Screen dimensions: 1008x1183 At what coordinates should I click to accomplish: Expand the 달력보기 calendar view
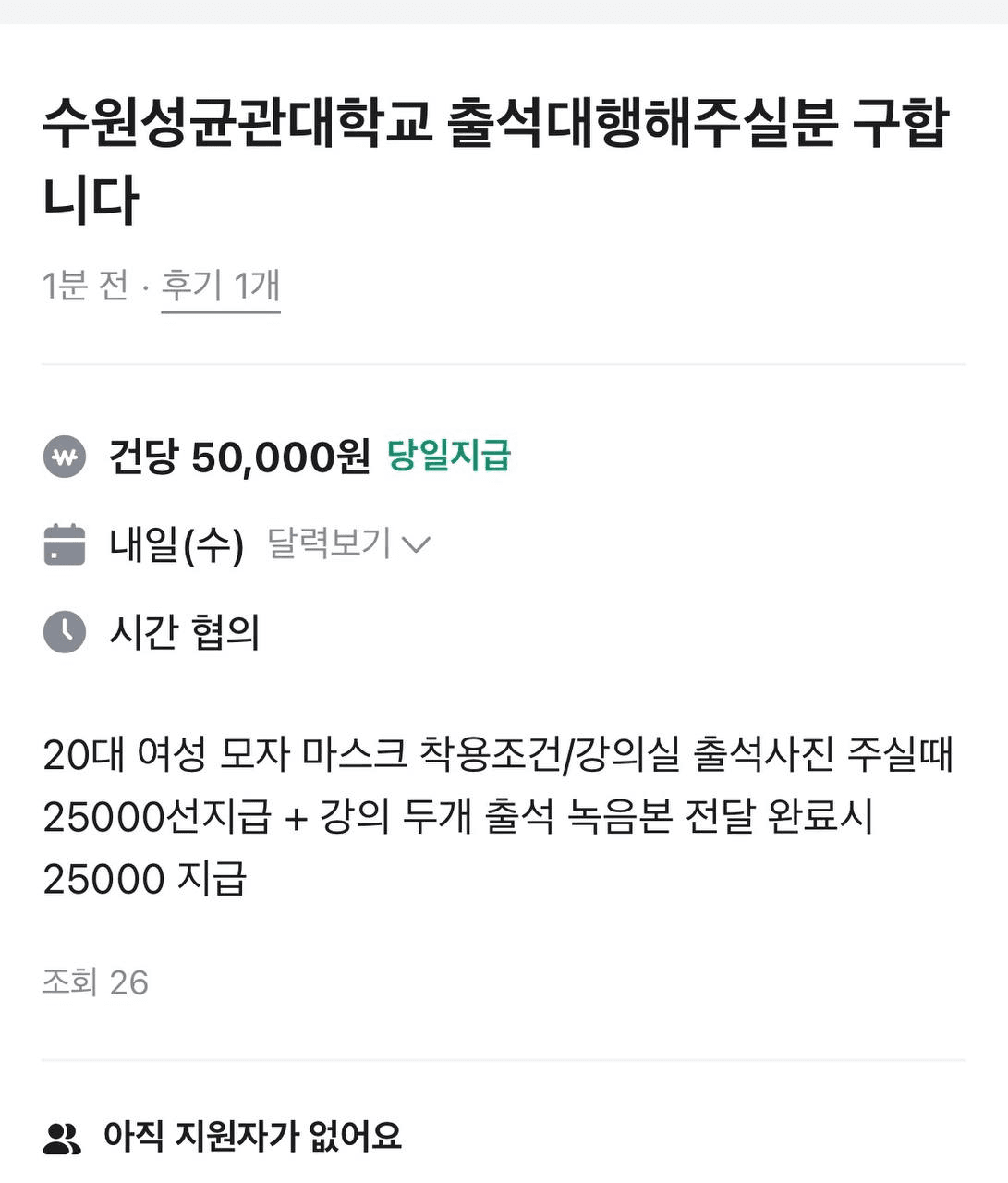347,543
